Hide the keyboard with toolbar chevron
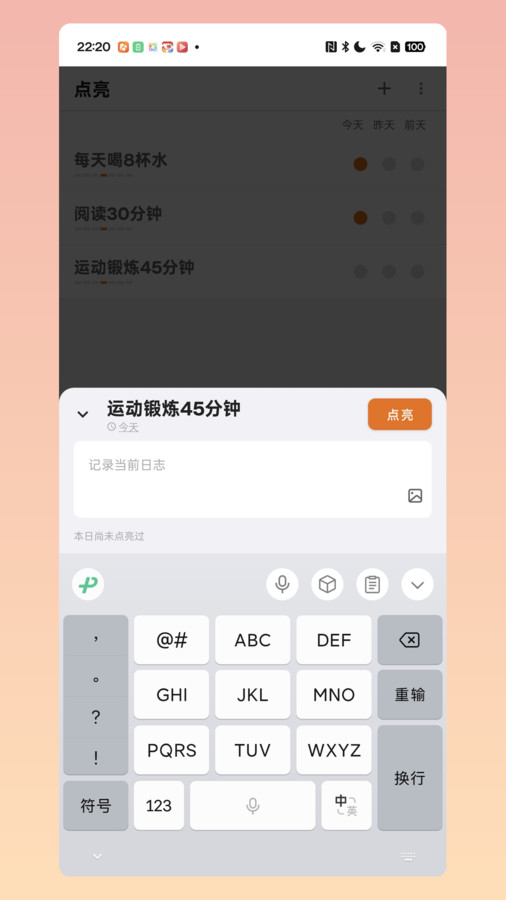Image resolution: width=506 pixels, height=900 pixels. click(x=418, y=584)
